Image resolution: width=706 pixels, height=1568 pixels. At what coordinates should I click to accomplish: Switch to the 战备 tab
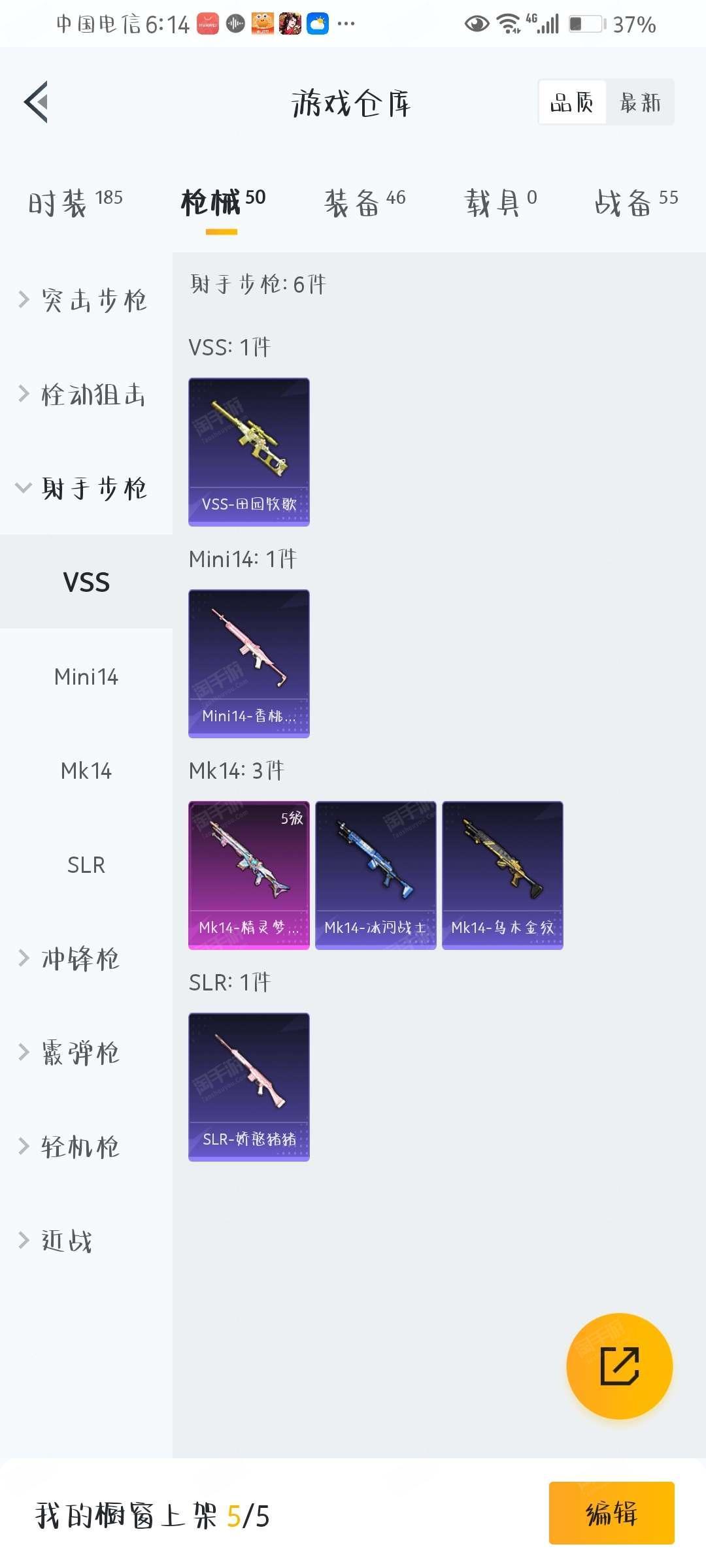(x=635, y=203)
